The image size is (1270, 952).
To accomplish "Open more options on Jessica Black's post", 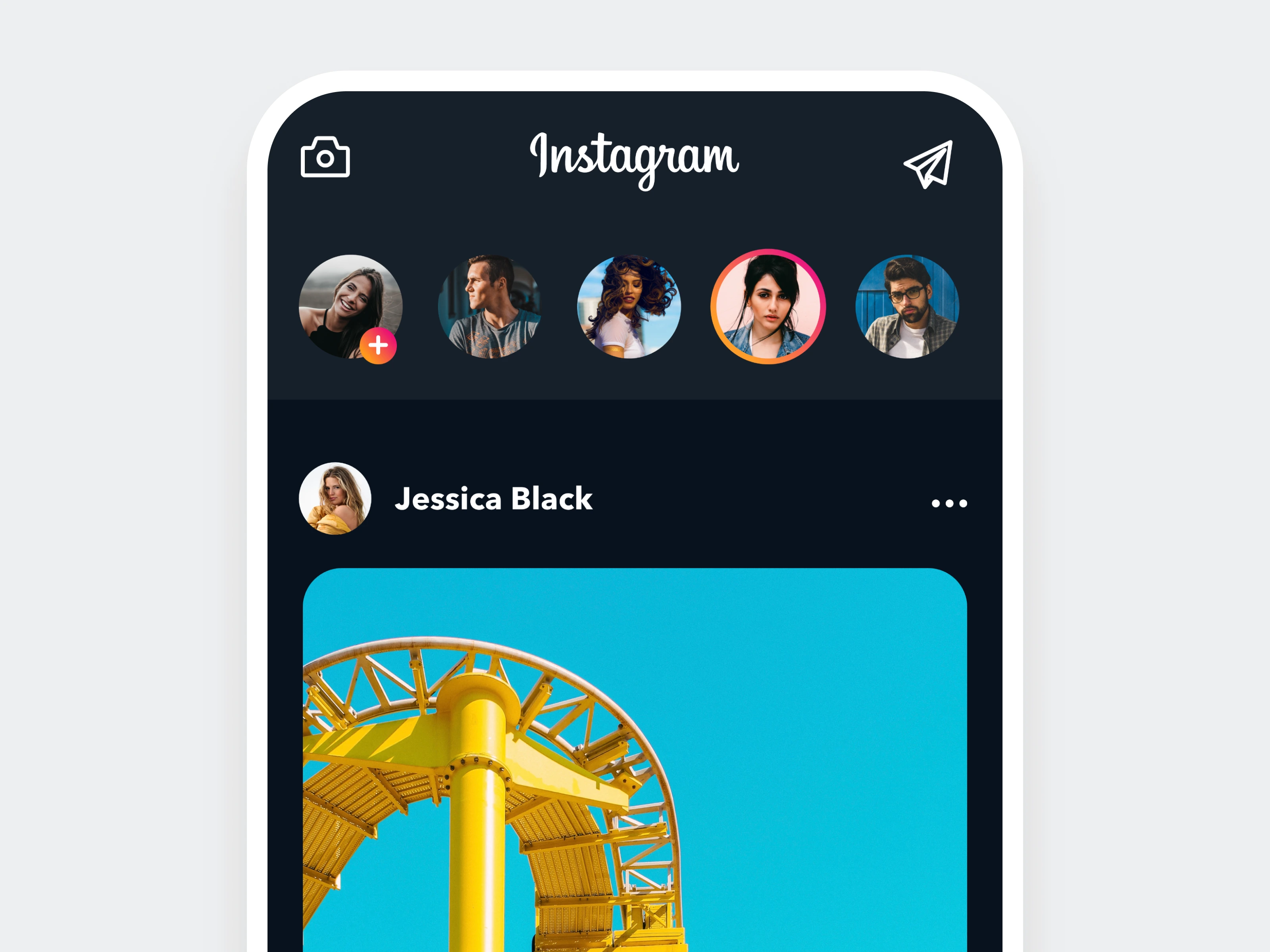I will tap(949, 503).
